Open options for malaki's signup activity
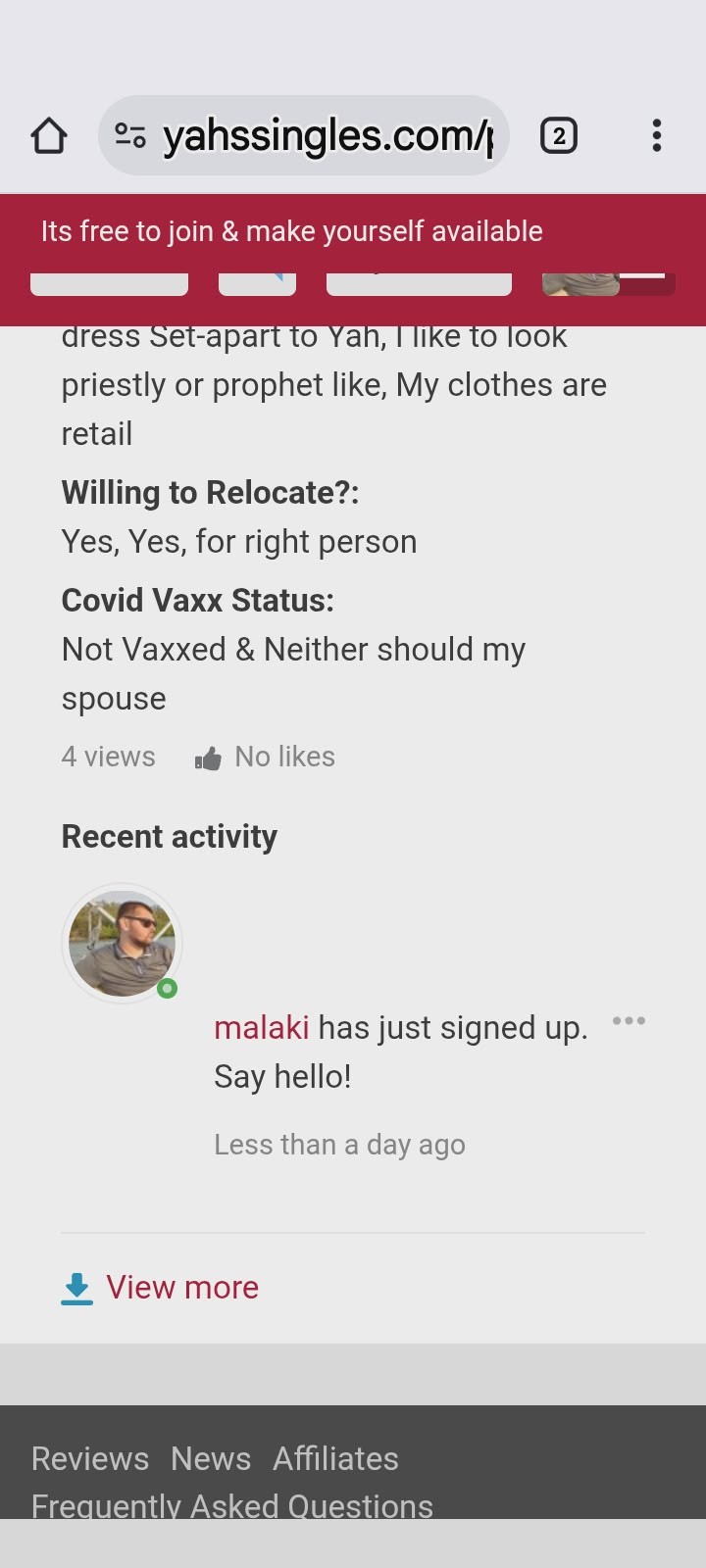The image size is (706, 1568). 629,1021
